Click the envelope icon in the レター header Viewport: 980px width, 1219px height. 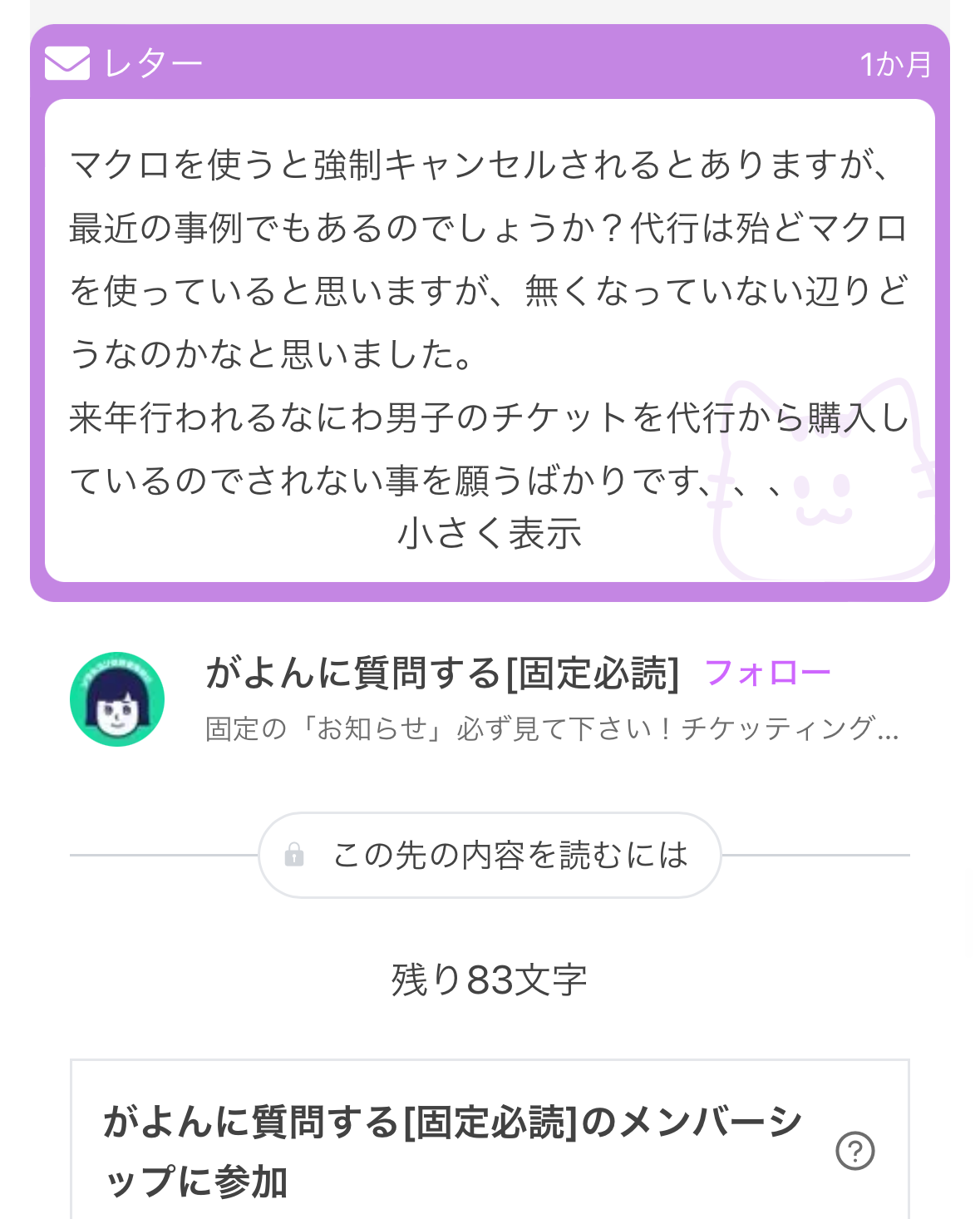point(66,62)
